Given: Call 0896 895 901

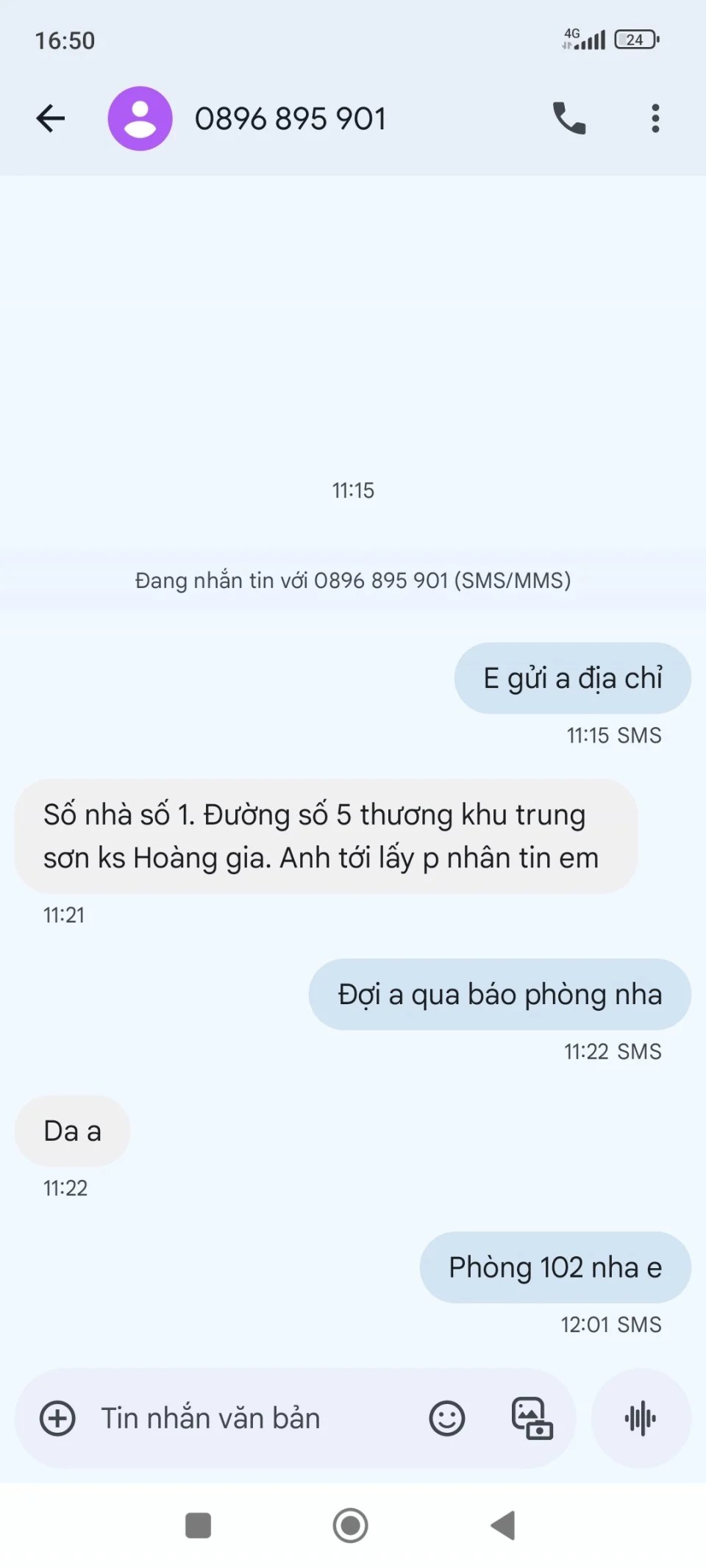Looking at the screenshot, I should 568,118.
